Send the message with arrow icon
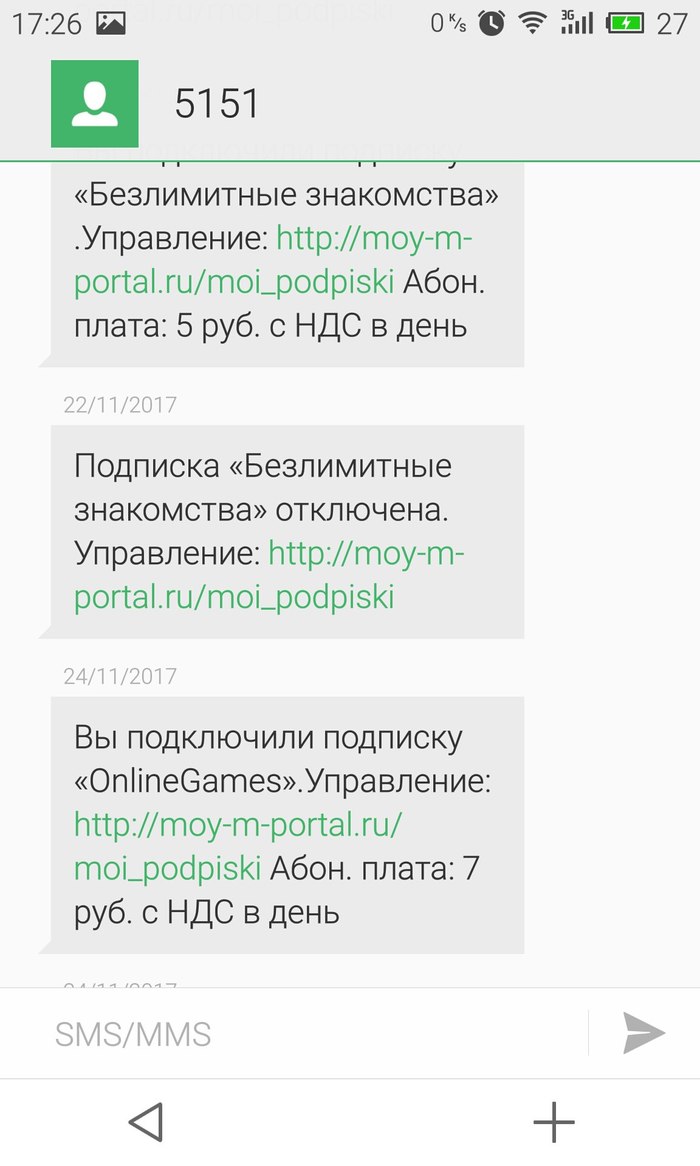 click(x=643, y=1033)
